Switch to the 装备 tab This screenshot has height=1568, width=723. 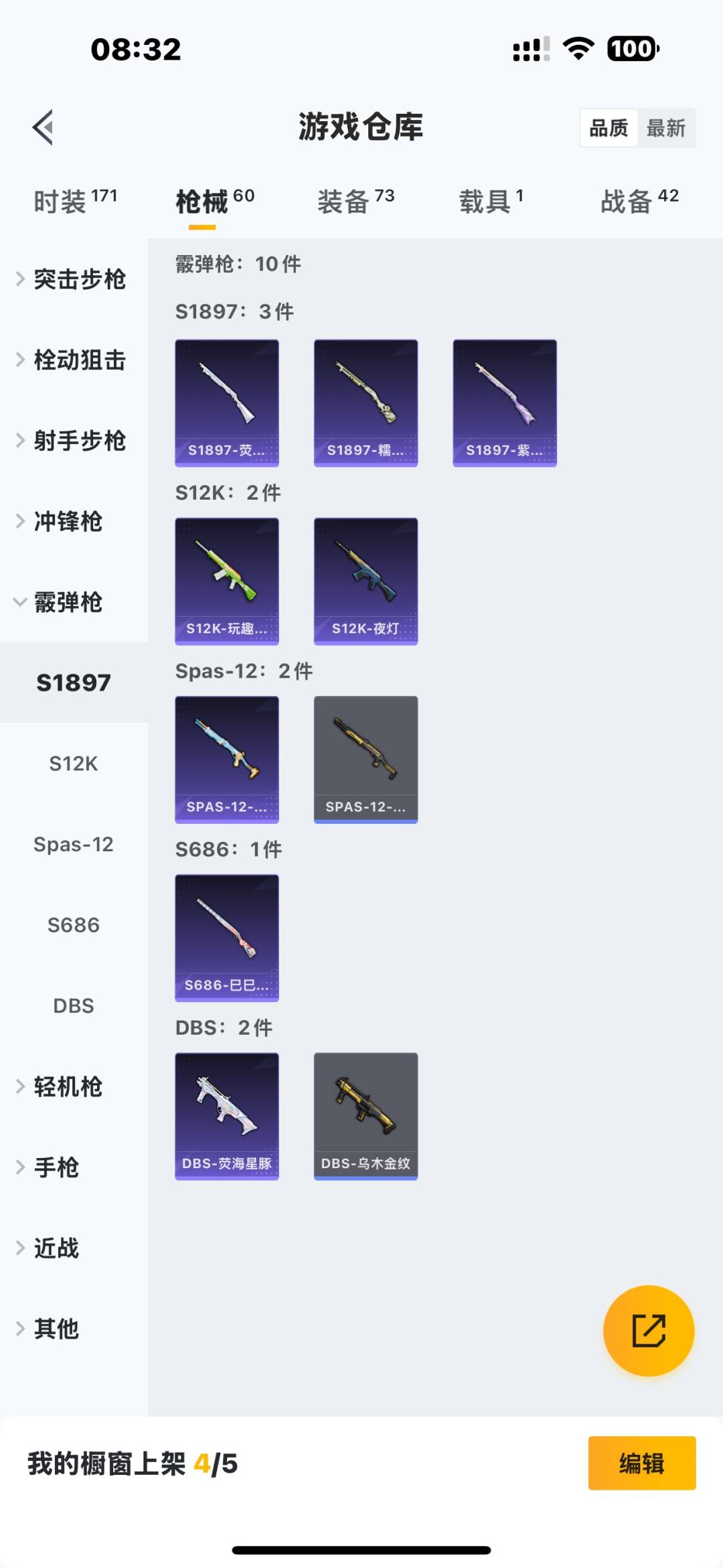pyautogui.click(x=355, y=201)
